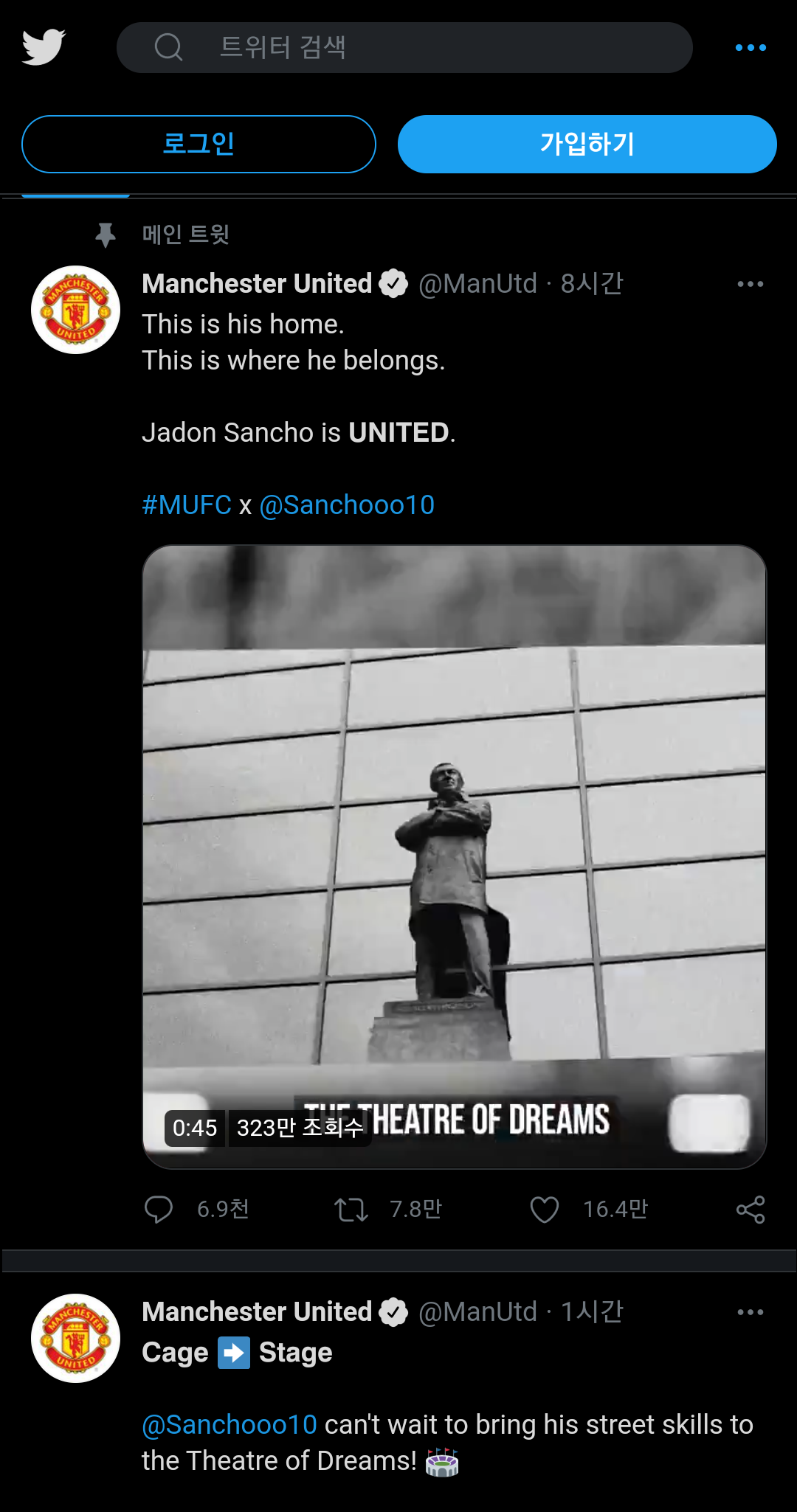Screen dimensions: 797x1512
Task: Open Manchester United avatar on the Cage Stage tweet
Action: [75, 1338]
